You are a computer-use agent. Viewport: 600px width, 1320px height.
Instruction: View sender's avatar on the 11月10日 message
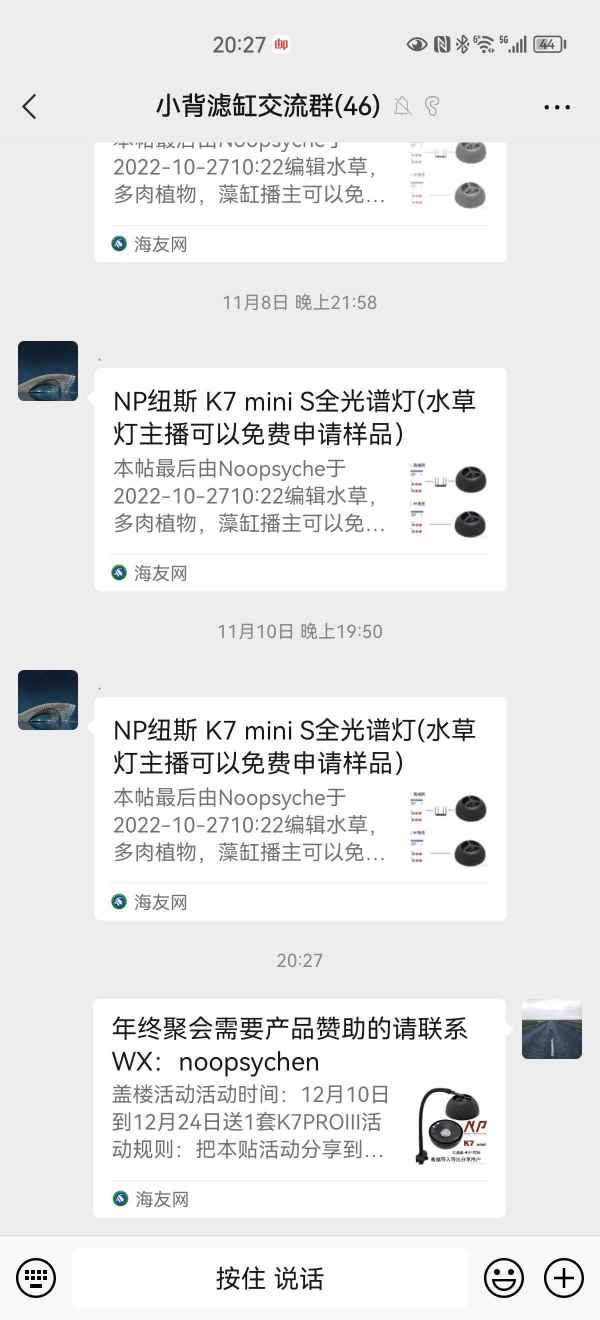click(48, 700)
